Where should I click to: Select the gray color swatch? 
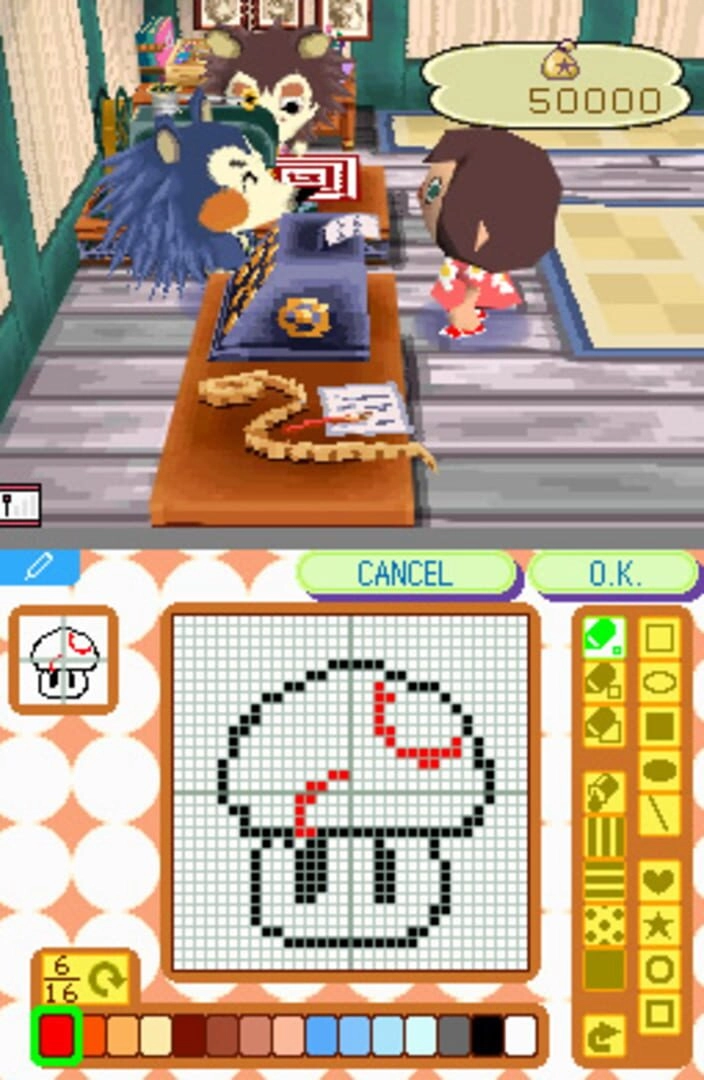click(454, 1036)
